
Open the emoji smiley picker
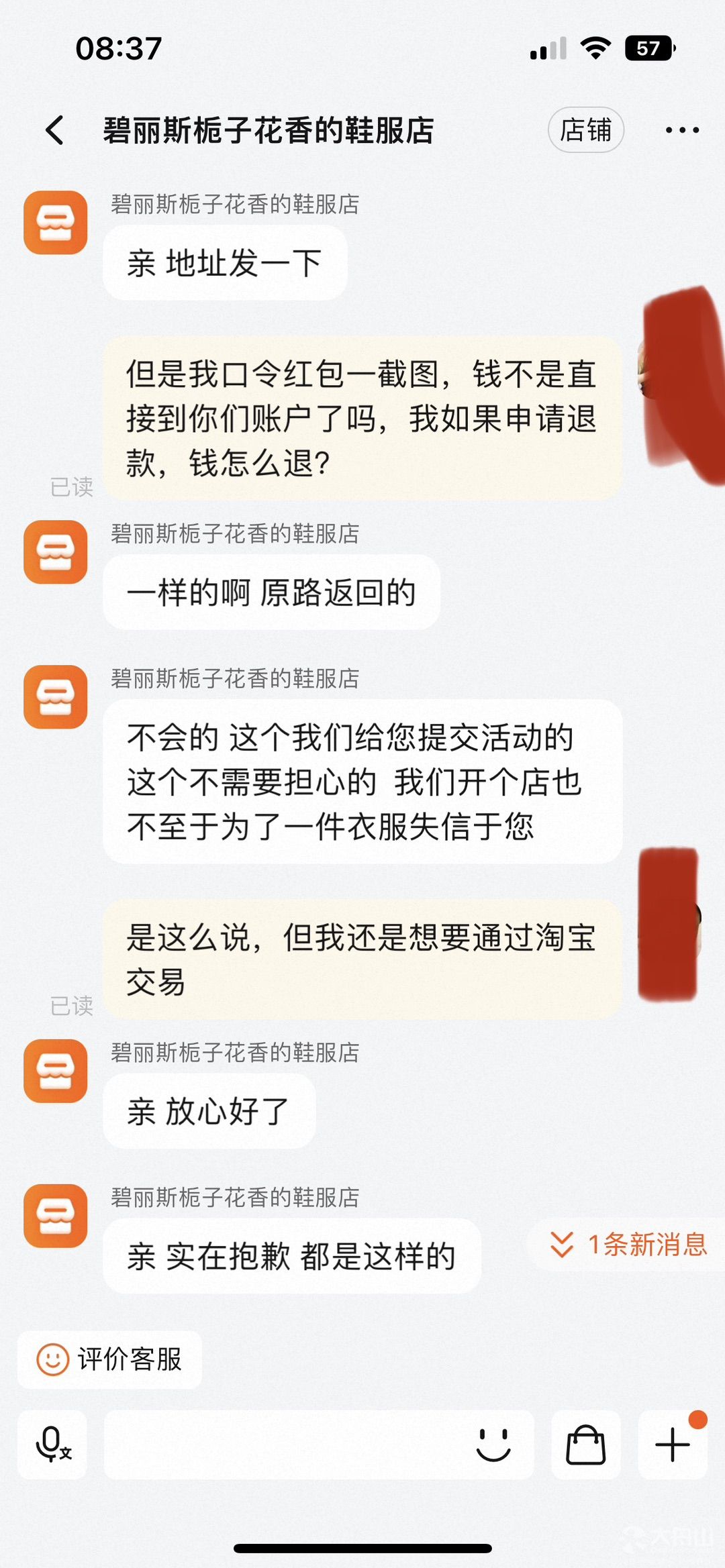point(493,1445)
